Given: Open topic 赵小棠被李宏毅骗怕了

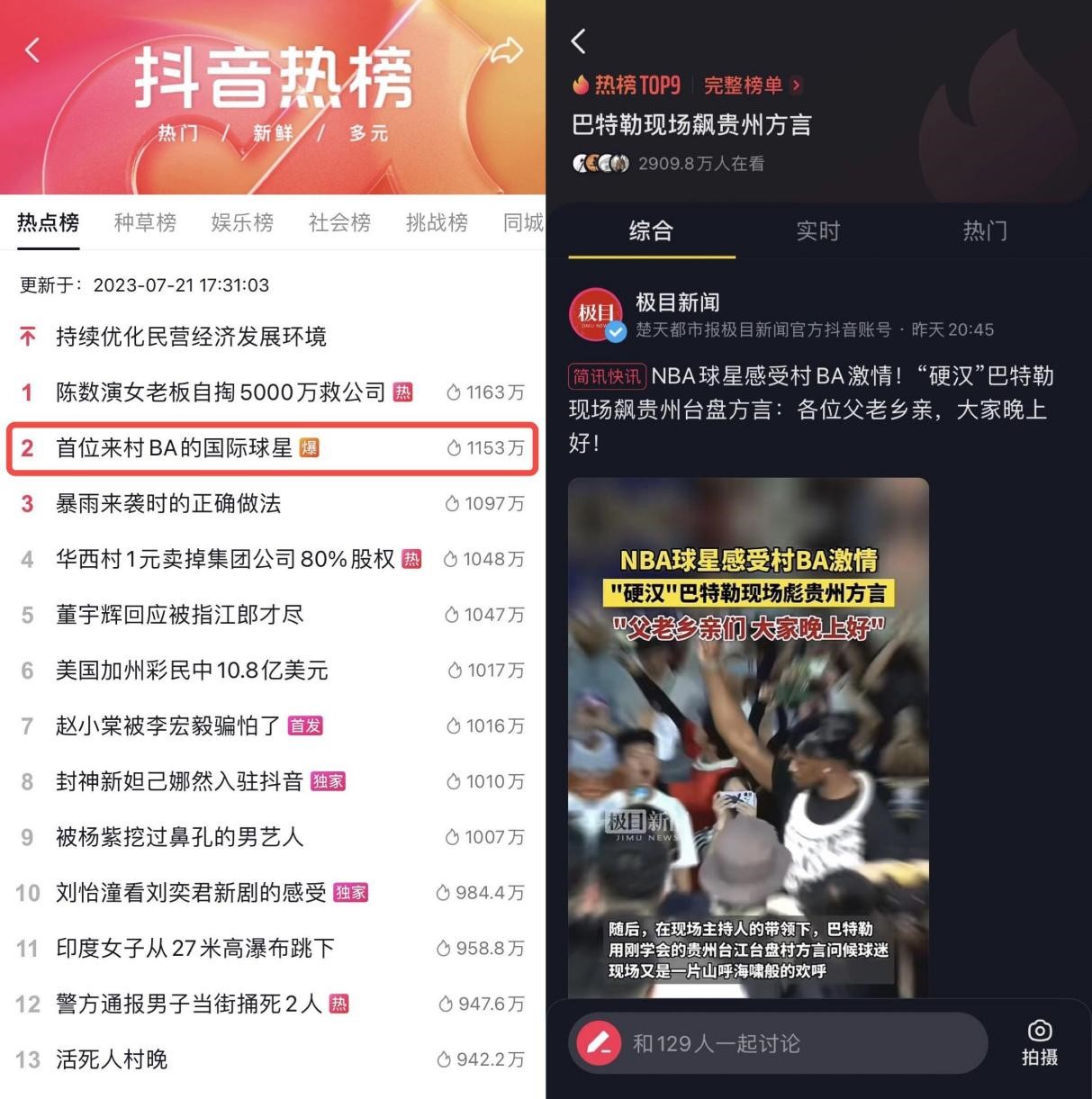Looking at the screenshot, I should pos(168,725).
